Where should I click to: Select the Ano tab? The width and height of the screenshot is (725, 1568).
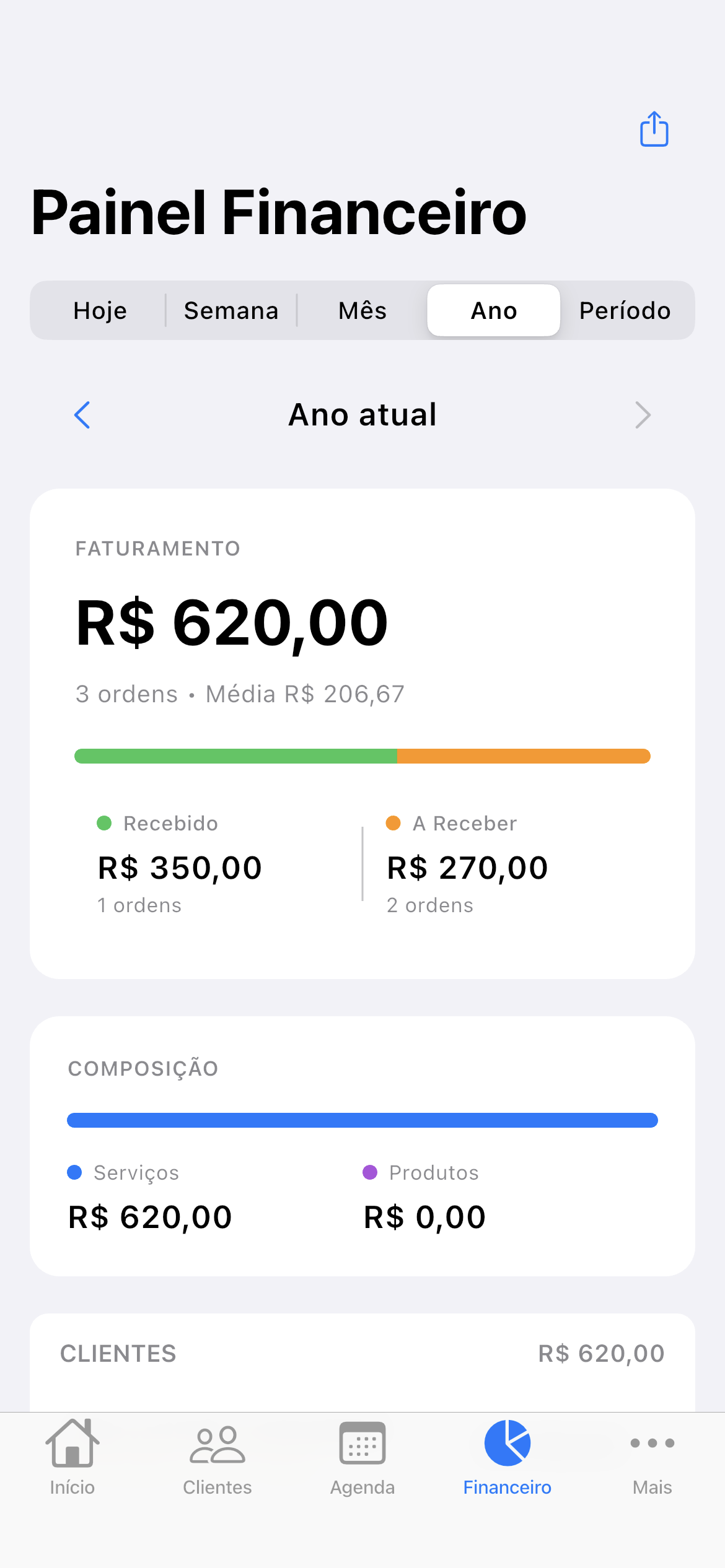pyautogui.click(x=493, y=310)
